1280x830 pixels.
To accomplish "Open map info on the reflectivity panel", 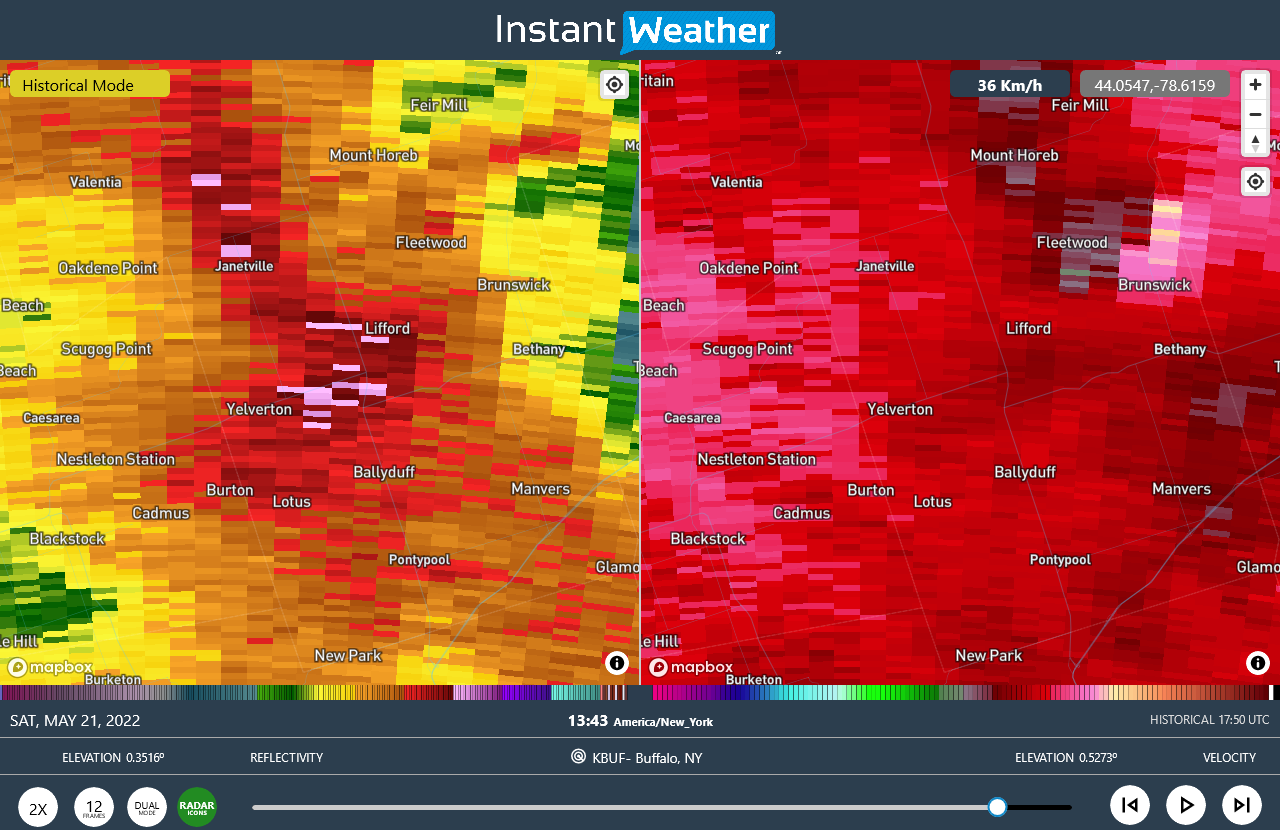I will click(x=616, y=662).
